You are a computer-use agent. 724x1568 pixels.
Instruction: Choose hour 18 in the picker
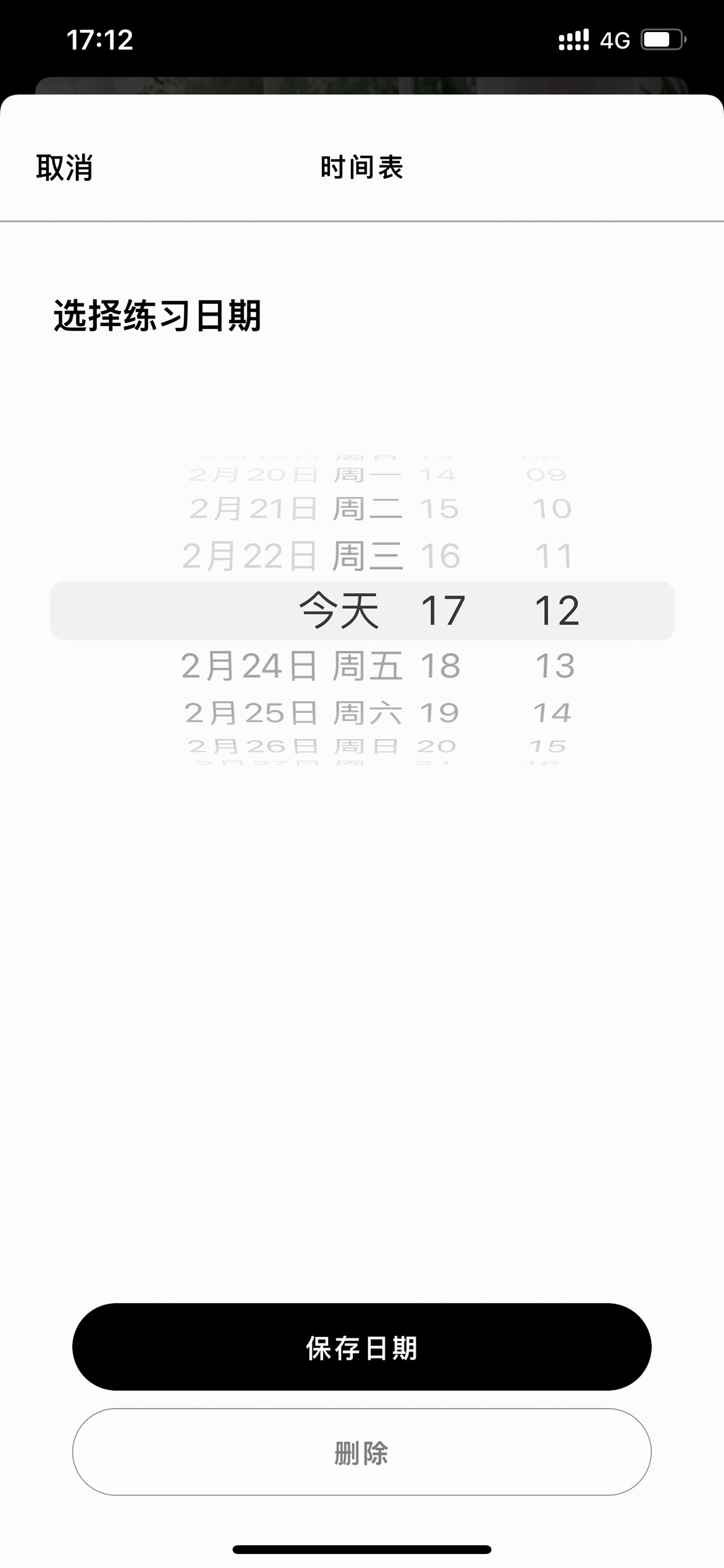[440, 665]
